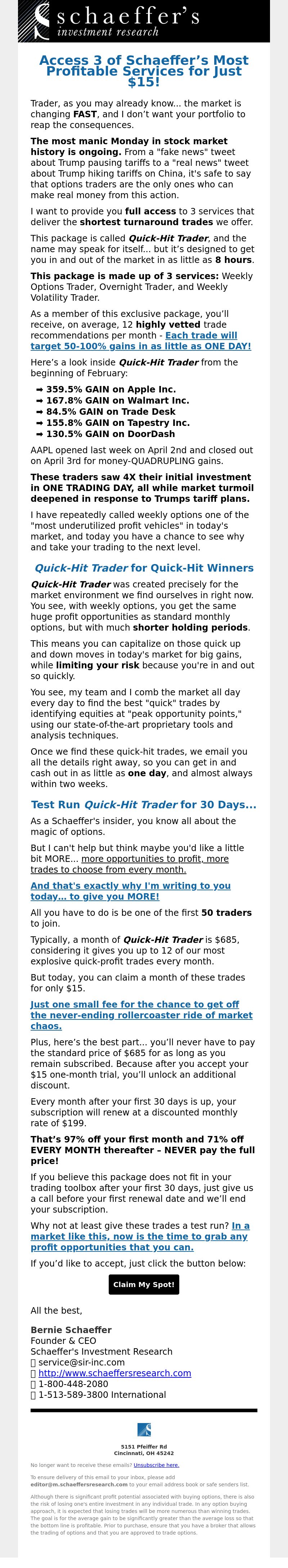Screen dimensions: 288x1568
Task: Tap the Claim My Spot! button
Action: click(x=144, y=1284)
